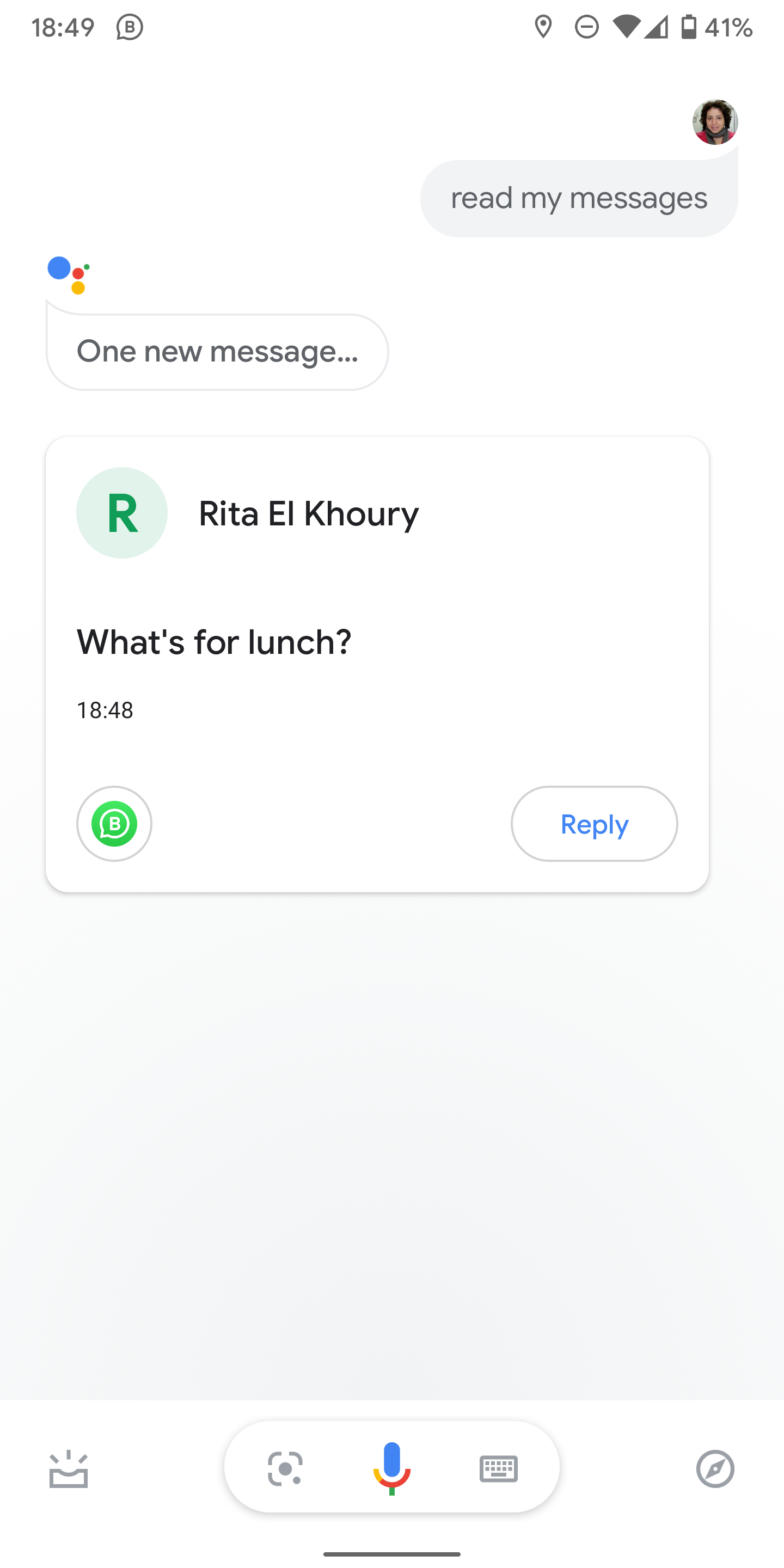Tap the 'What's for lunch?' message text
Viewport: 784px width, 1568px height.
click(215, 641)
